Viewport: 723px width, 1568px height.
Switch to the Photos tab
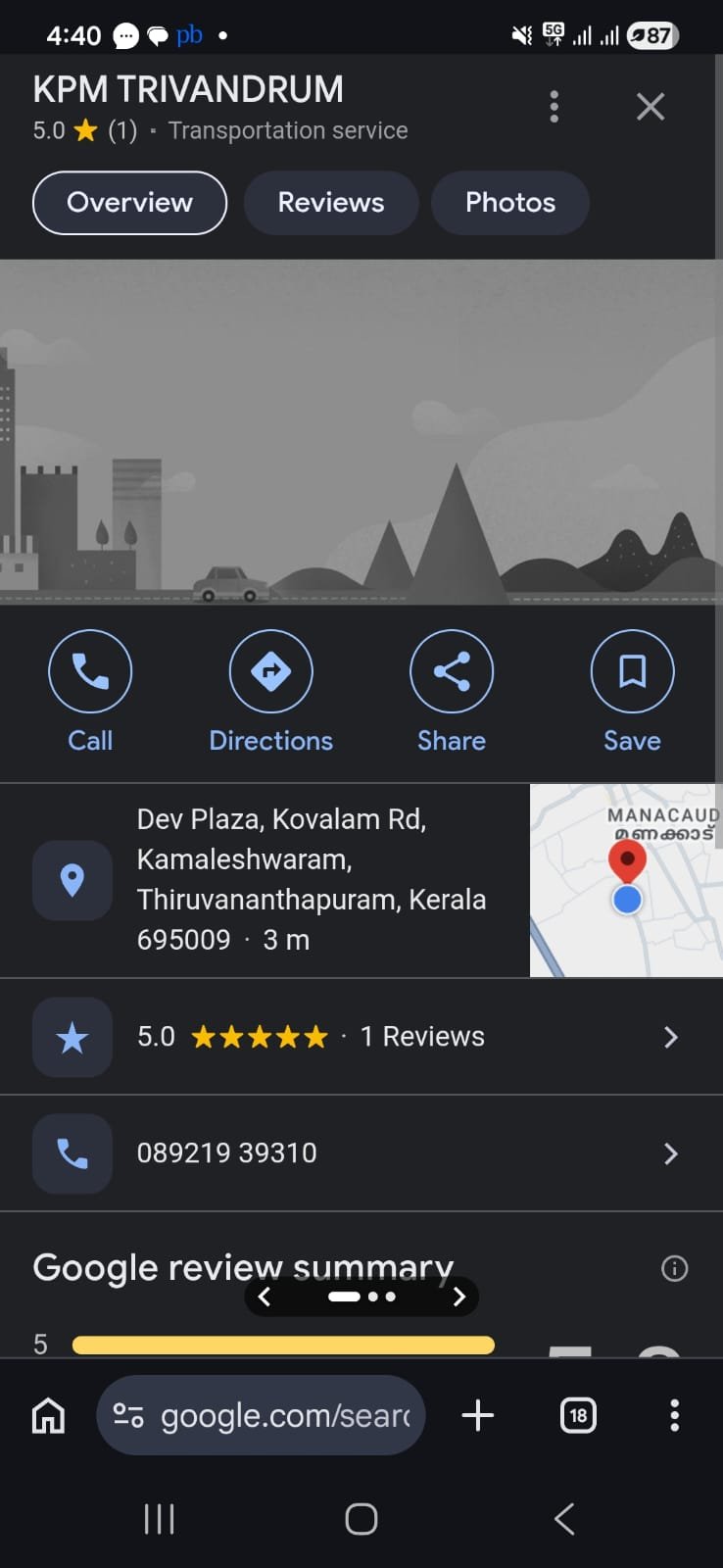(x=509, y=203)
